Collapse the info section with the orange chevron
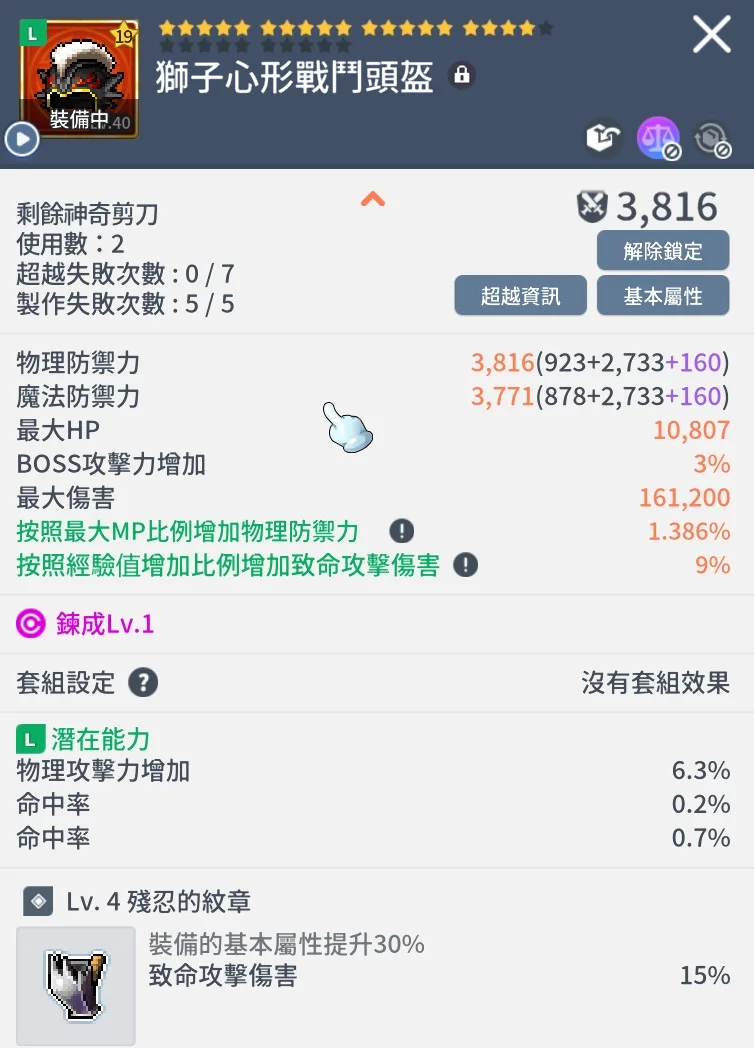The height and width of the screenshot is (1048, 754). click(x=372, y=199)
